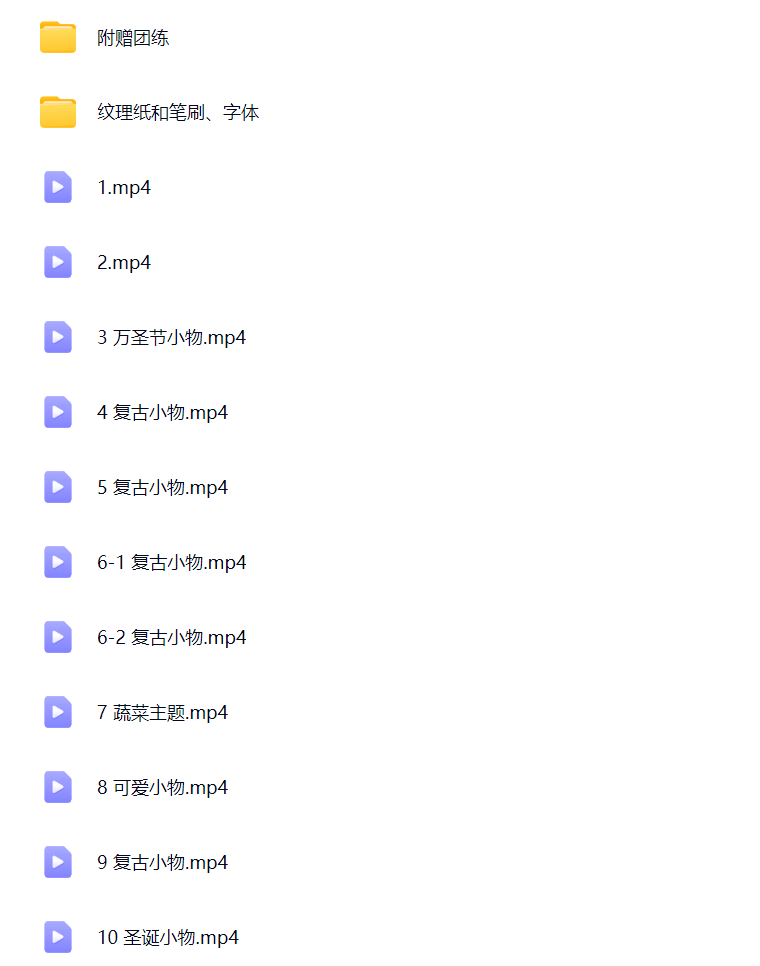Select the file named 2.mp4
This screenshot has width=760, height=966.
click(124, 262)
